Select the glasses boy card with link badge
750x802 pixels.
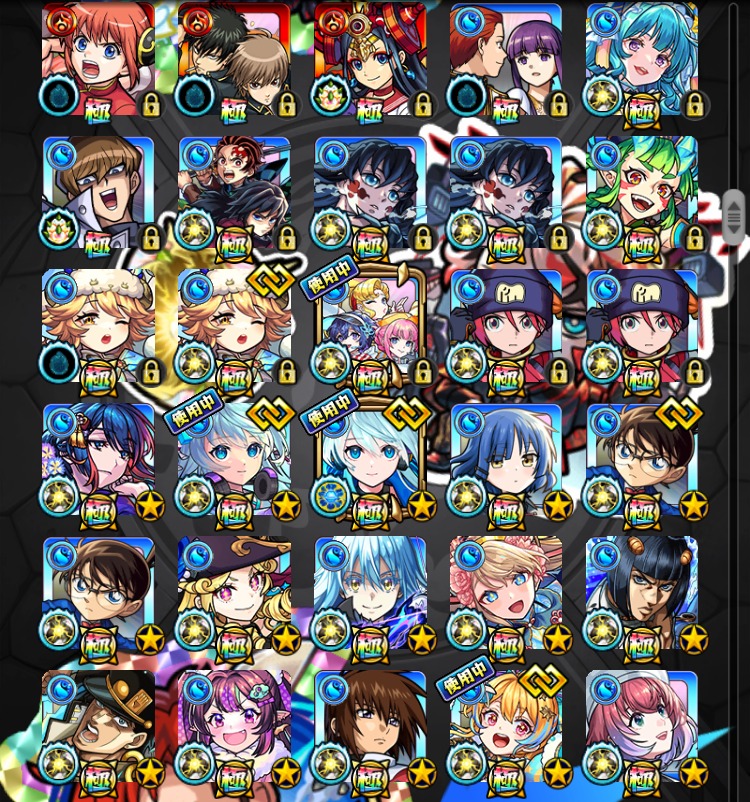(x=641, y=460)
